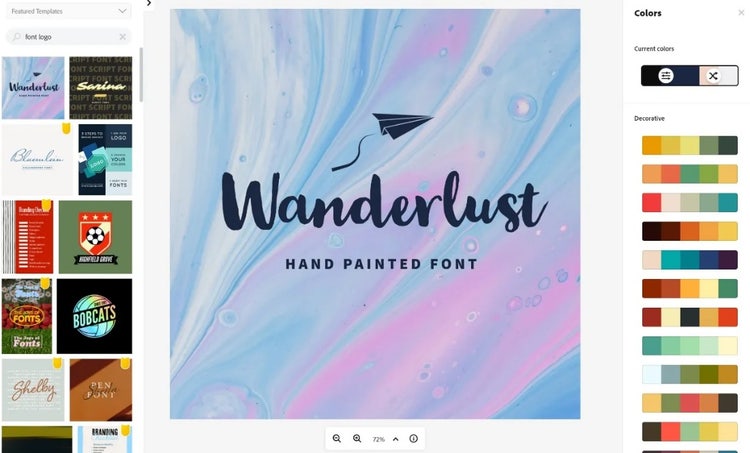This screenshot has width=750, height=453.
Task: Select the Bobcats logo template
Action: coord(94,316)
